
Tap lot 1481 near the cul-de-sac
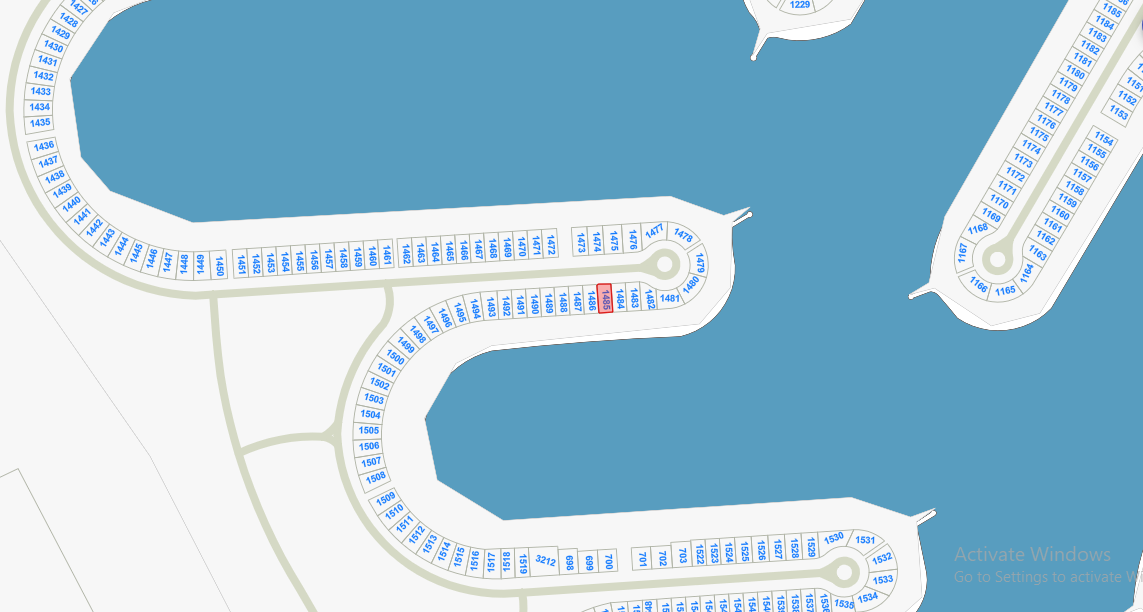coord(670,298)
